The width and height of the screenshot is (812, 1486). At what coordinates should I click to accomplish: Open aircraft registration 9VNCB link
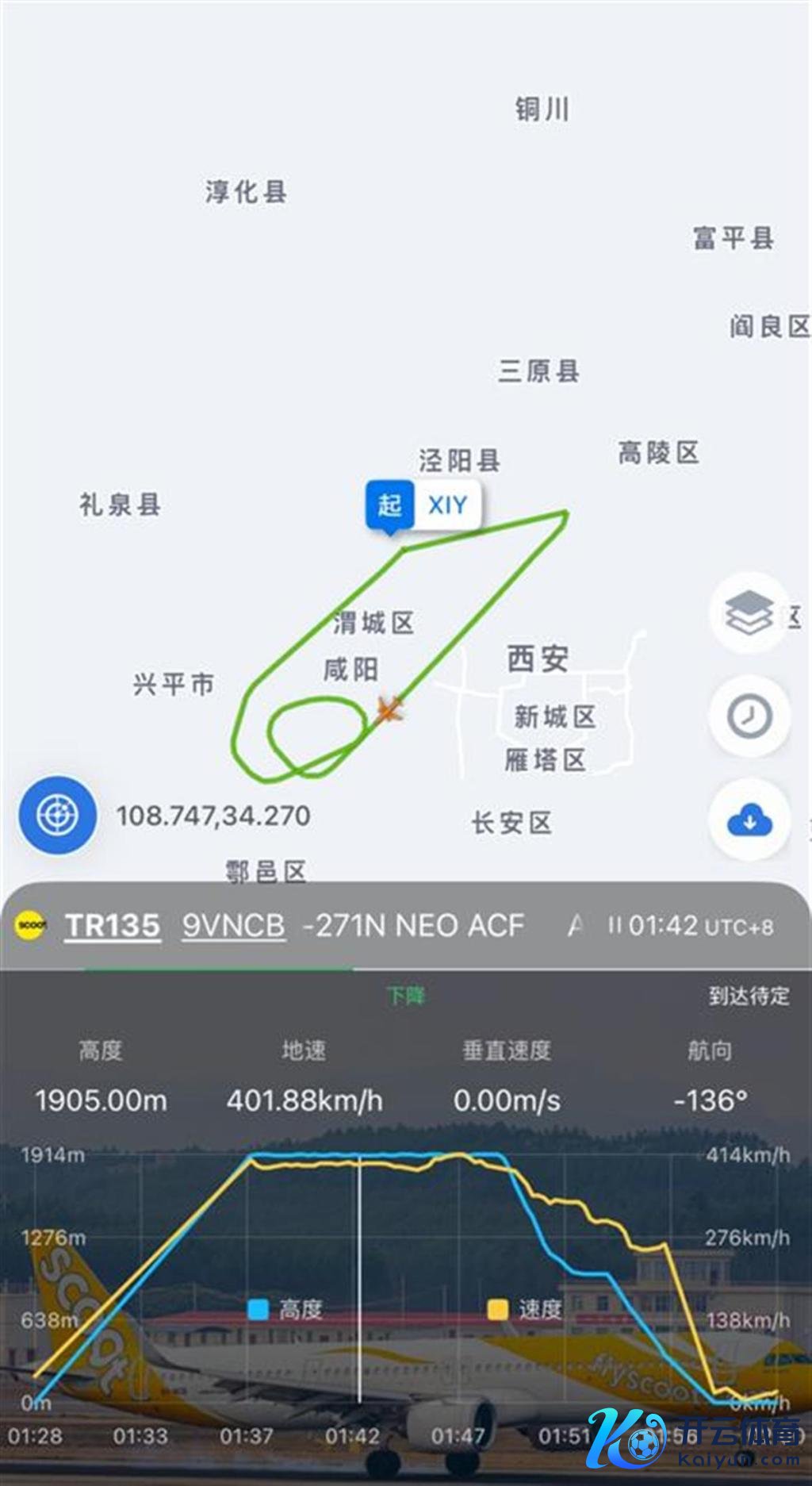(233, 925)
